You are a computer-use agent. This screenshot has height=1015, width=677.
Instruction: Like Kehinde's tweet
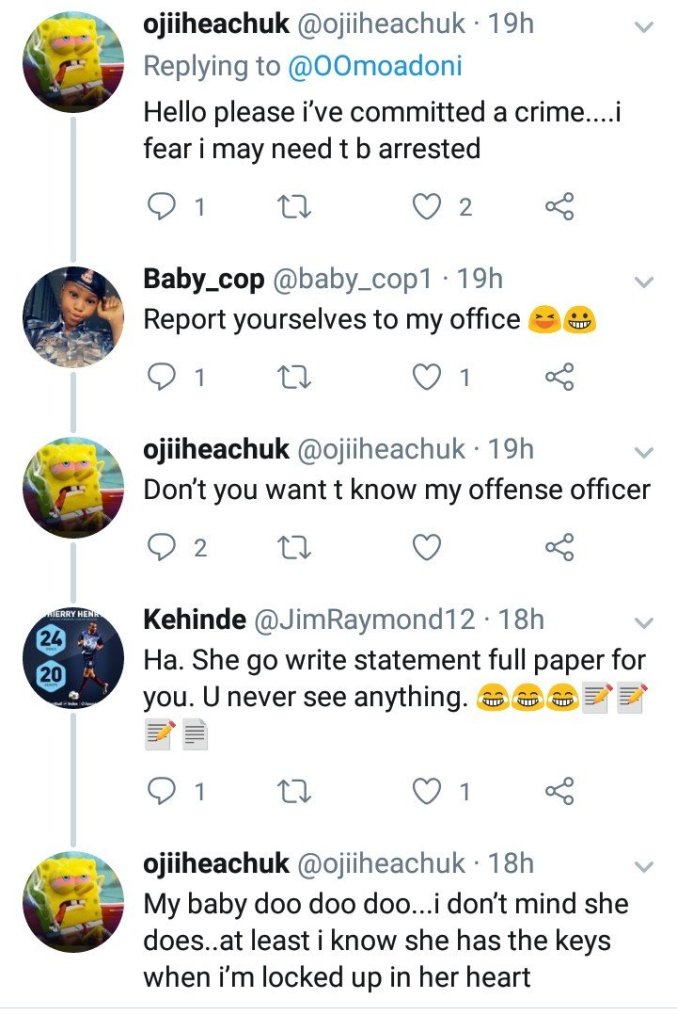[428, 792]
